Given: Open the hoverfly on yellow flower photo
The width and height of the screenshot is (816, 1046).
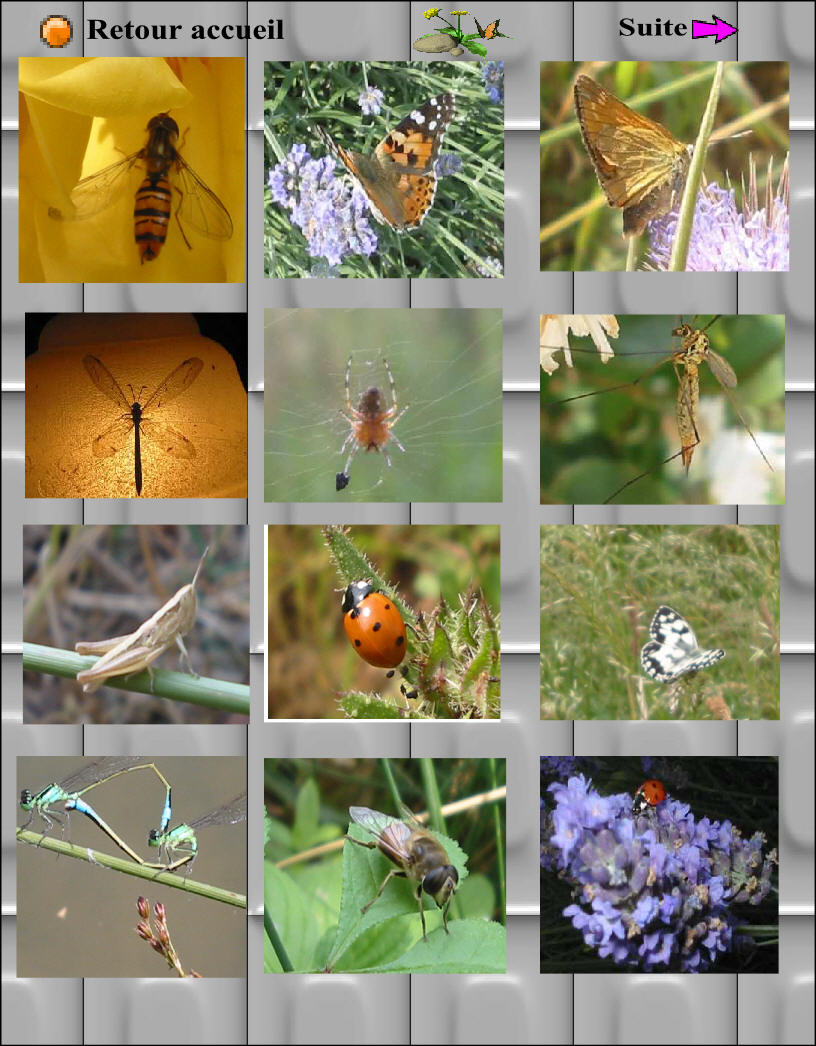Looking at the screenshot, I should pos(131,169).
